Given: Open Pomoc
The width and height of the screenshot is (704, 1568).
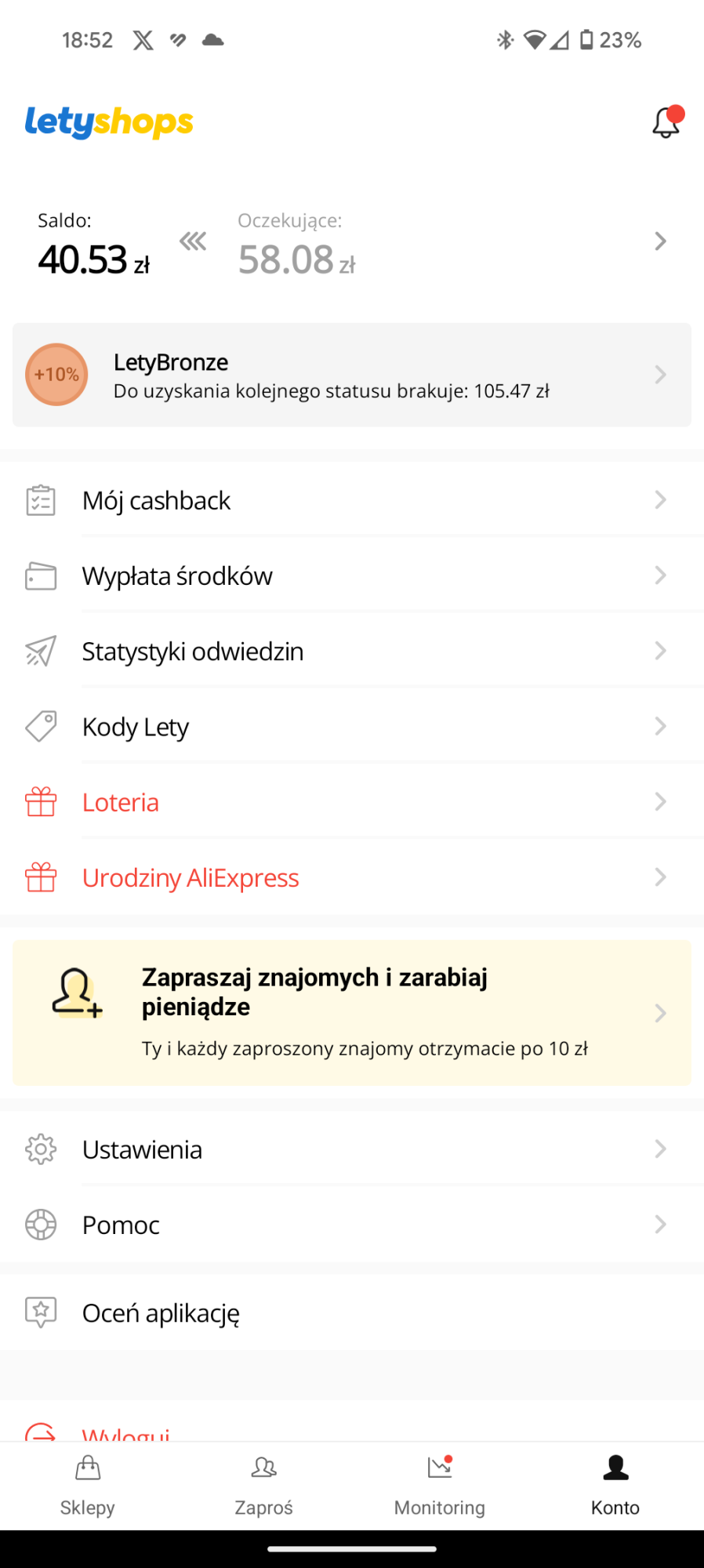Looking at the screenshot, I should [x=351, y=1225].
